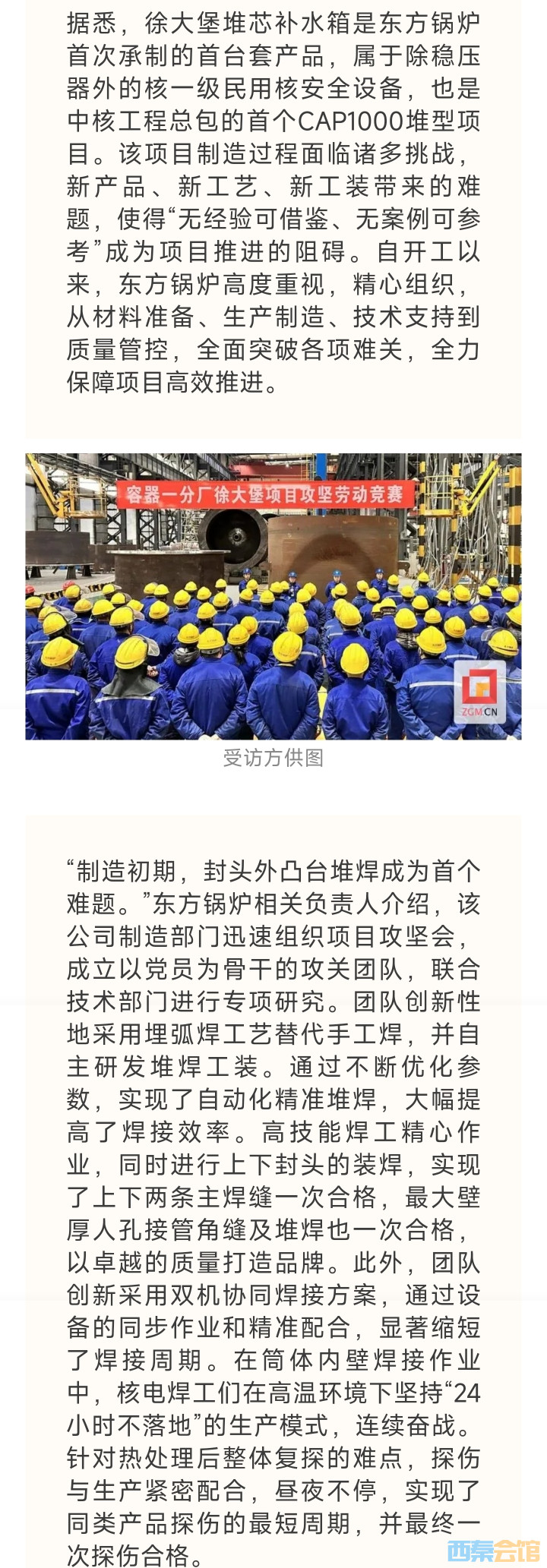Open the factory workers photo in full view

pyautogui.click(x=273, y=596)
